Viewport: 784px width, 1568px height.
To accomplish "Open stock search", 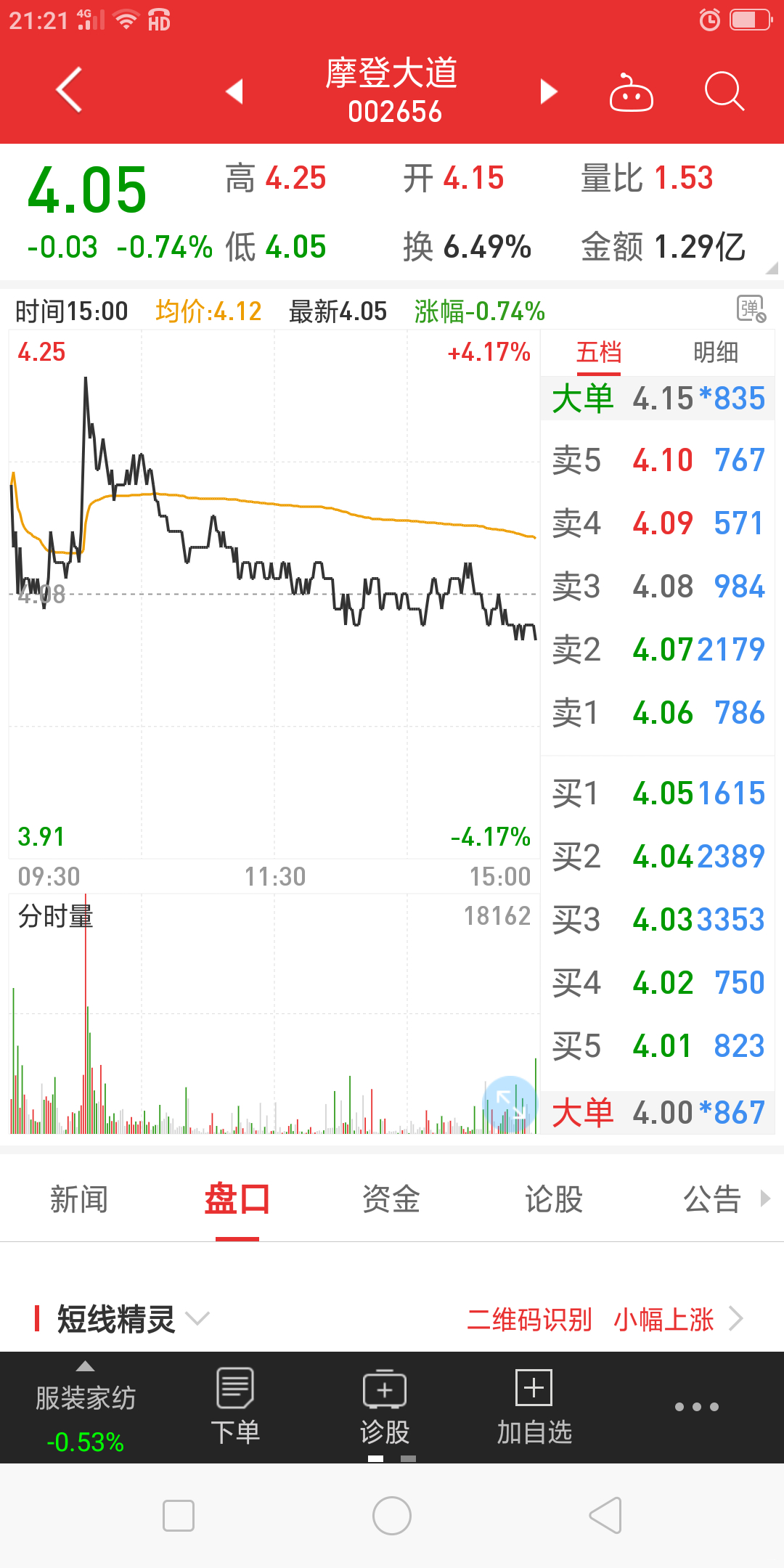I will (x=724, y=92).
